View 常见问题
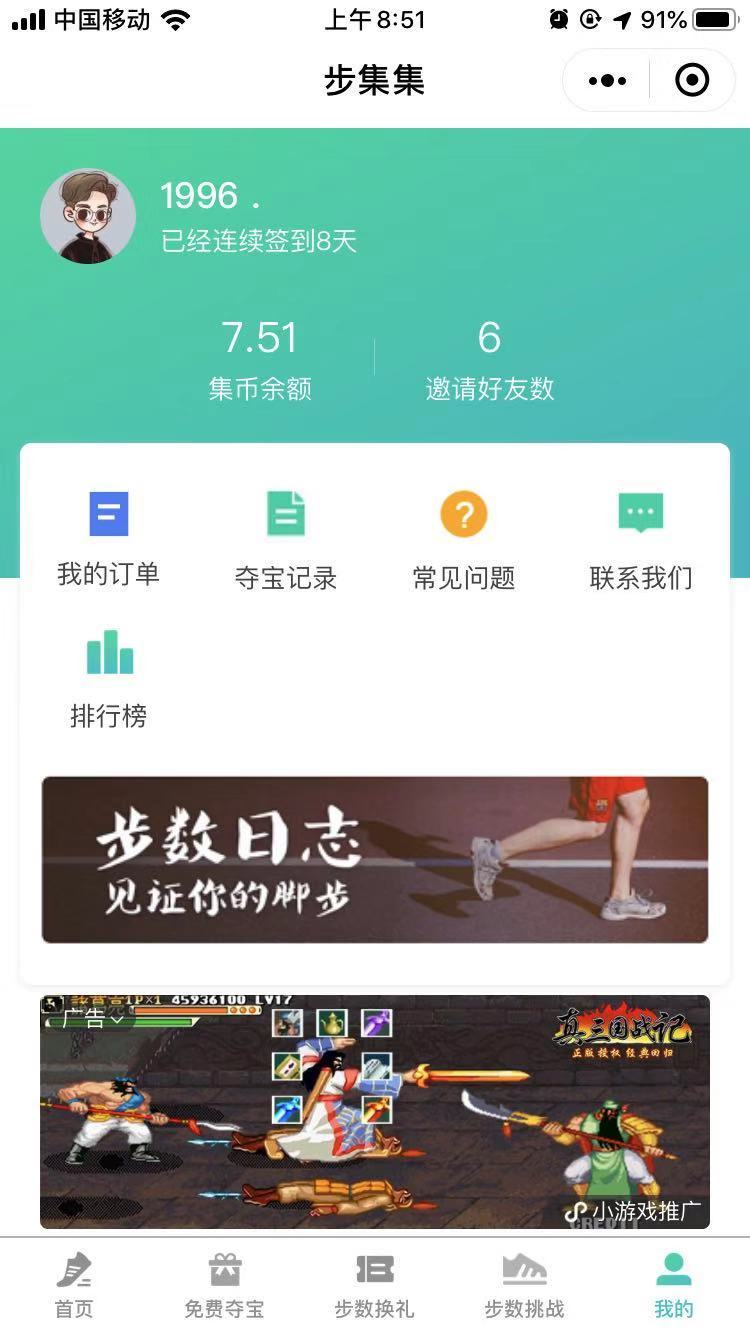750x1334 pixels. [x=464, y=541]
